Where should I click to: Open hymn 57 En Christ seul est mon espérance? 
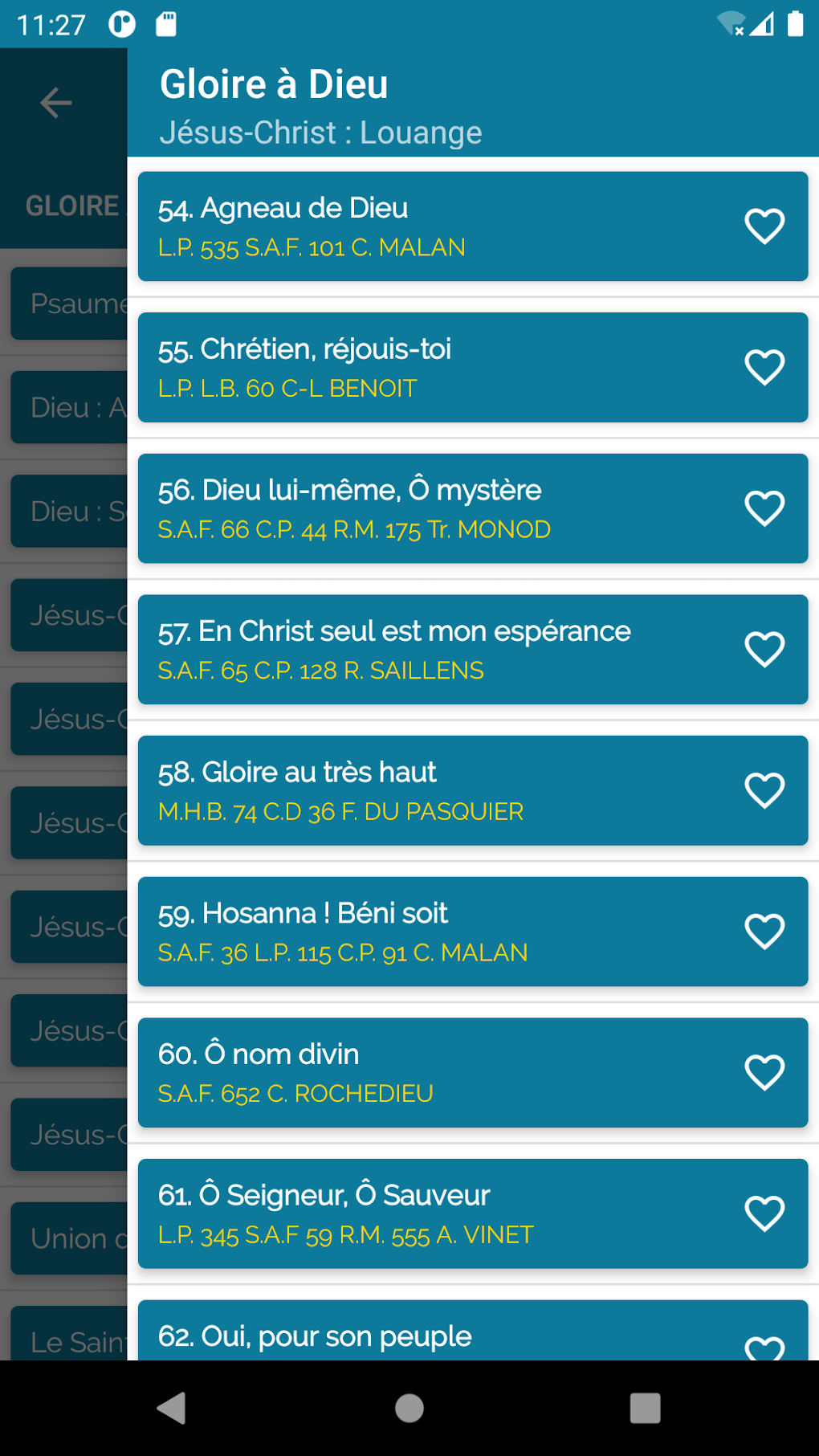tap(473, 650)
